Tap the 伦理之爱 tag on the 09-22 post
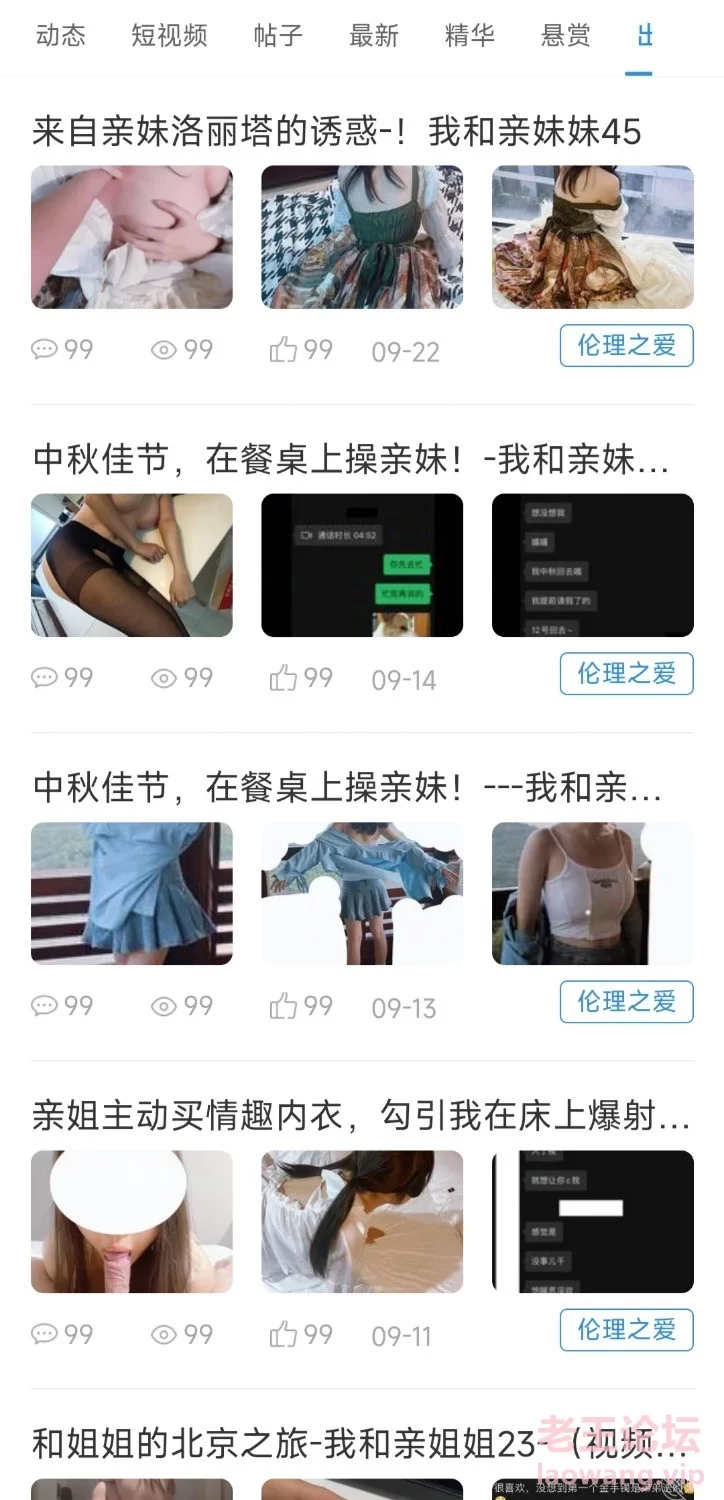Screen dimensions: 724x1500 (x=626, y=346)
